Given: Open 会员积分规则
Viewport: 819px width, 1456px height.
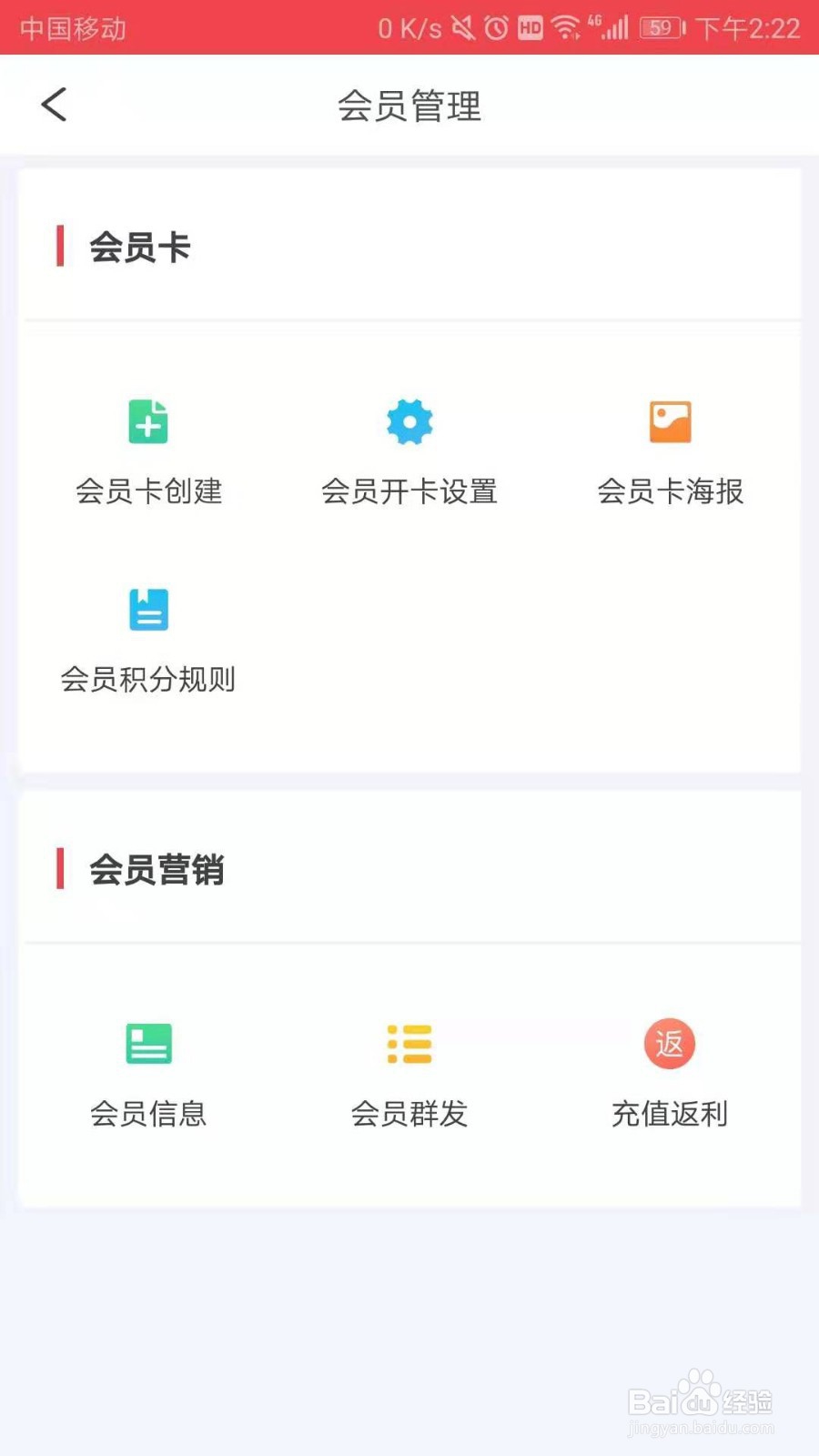Looking at the screenshot, I should tap(148, 640).
